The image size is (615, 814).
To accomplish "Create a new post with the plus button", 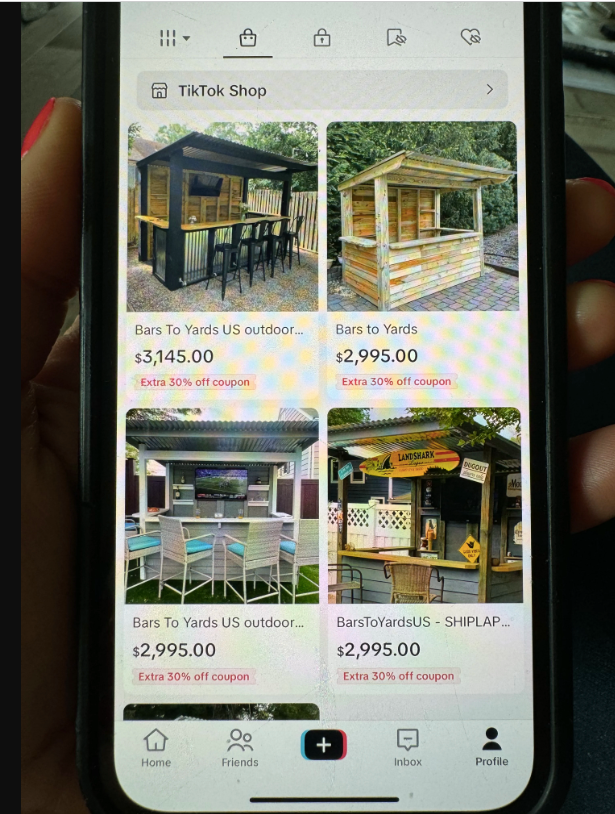I will (x=324, y=745).
